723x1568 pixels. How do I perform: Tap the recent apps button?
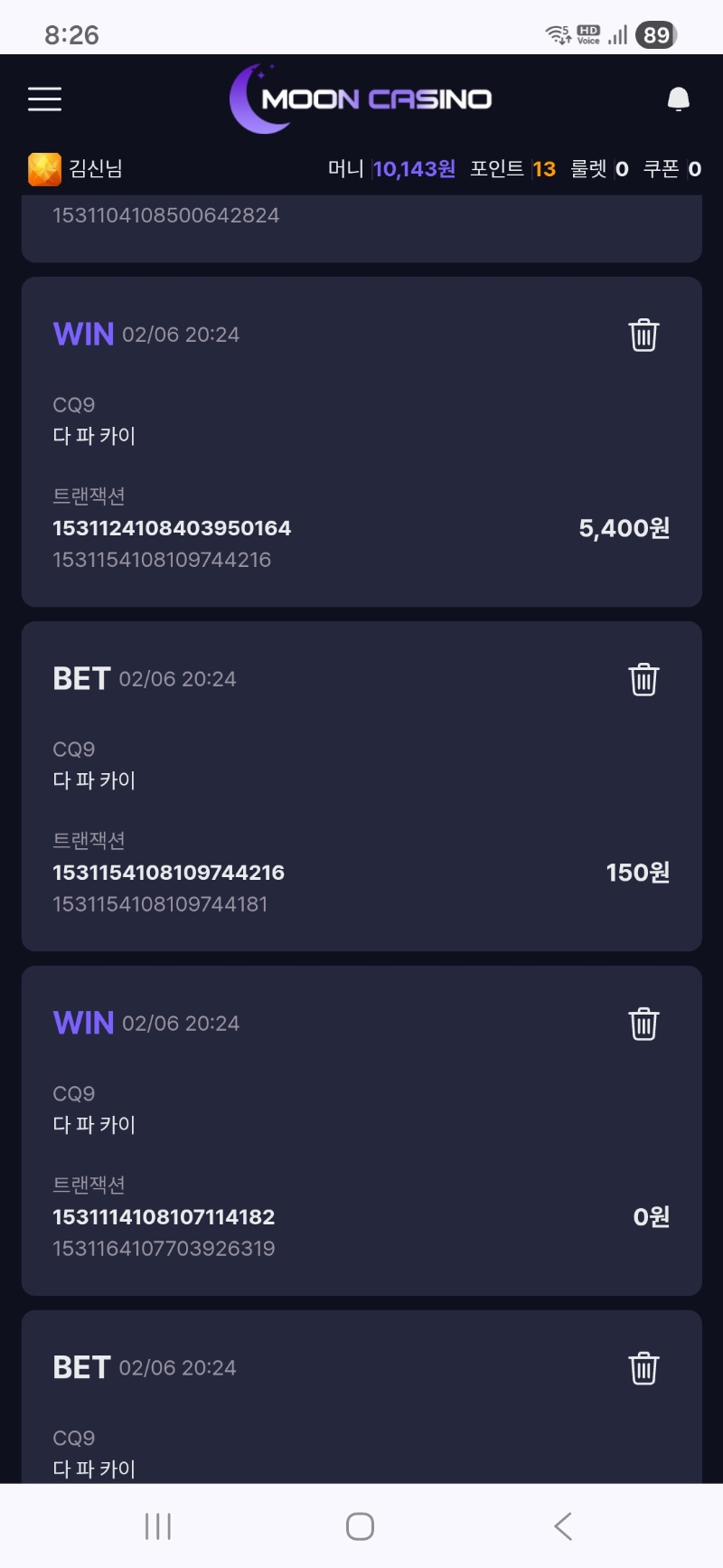click(x=157, y=1525)
